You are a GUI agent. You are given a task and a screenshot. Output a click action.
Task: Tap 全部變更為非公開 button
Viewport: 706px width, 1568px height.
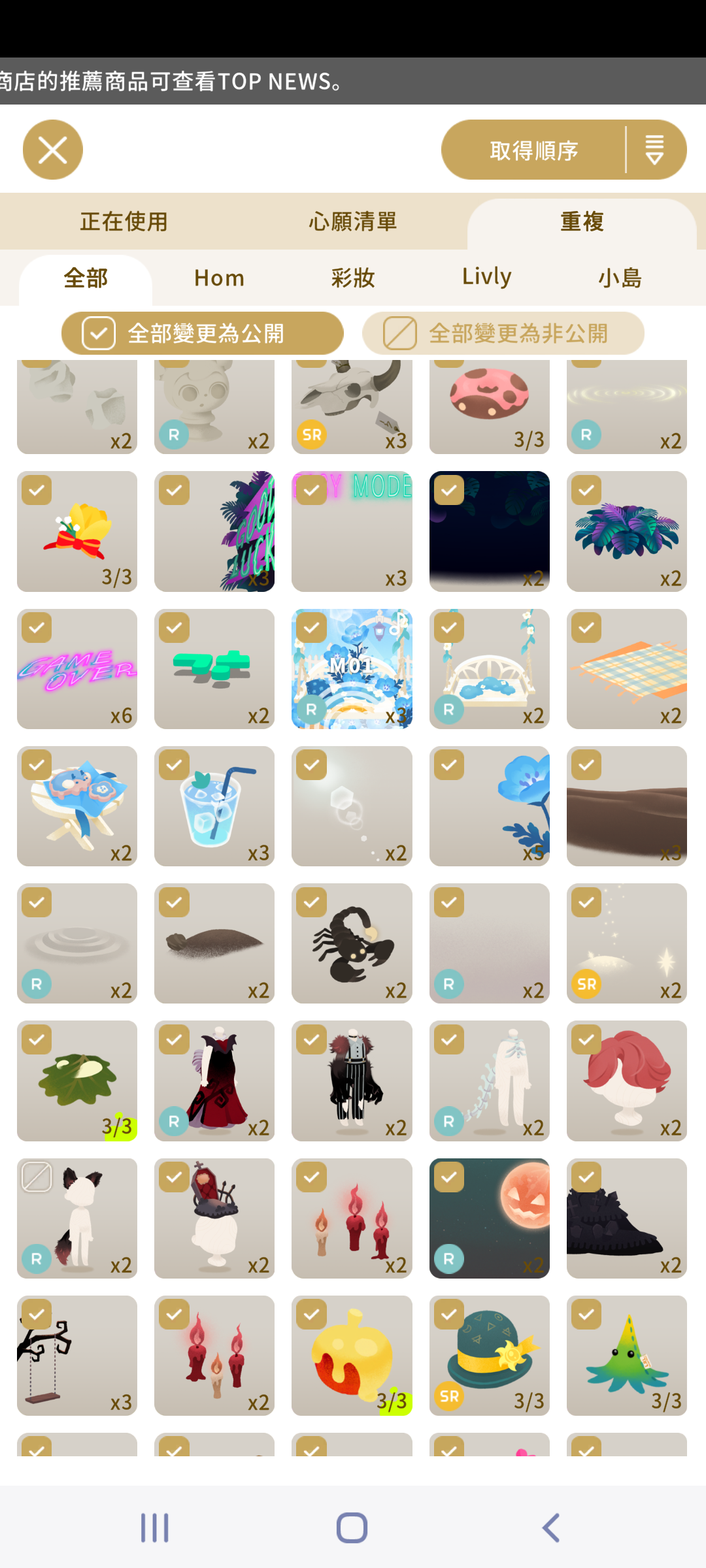503,333
